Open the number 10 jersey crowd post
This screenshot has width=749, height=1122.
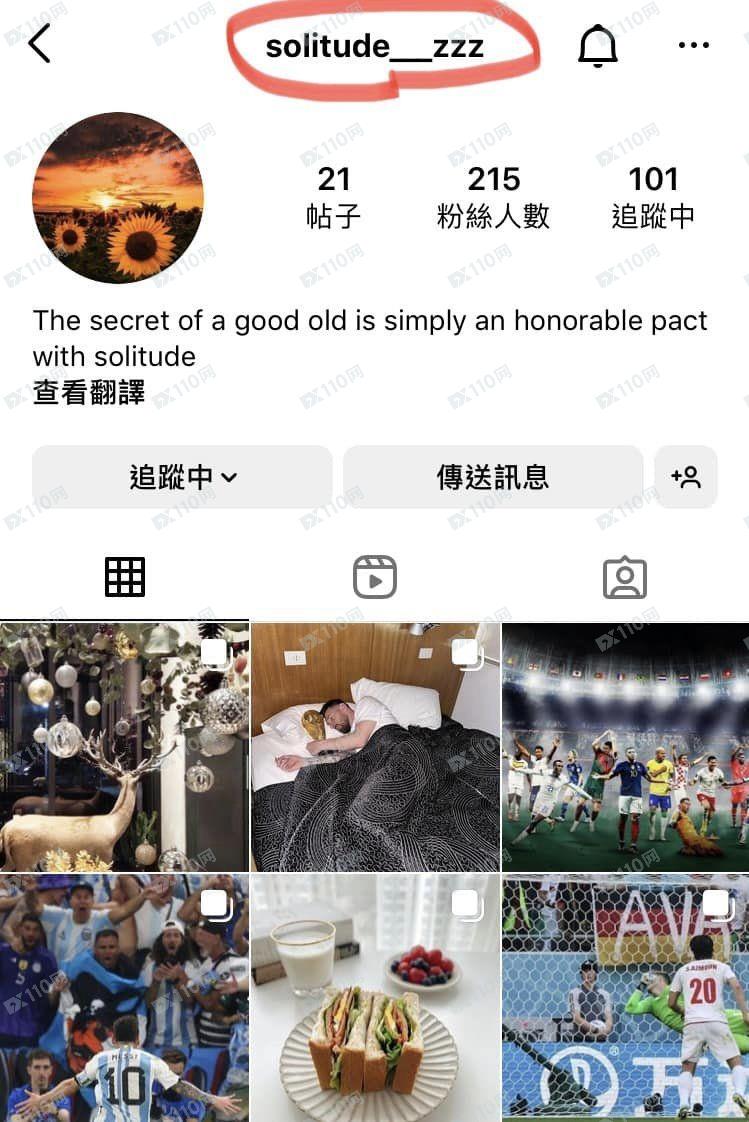[x=124, y=998]
